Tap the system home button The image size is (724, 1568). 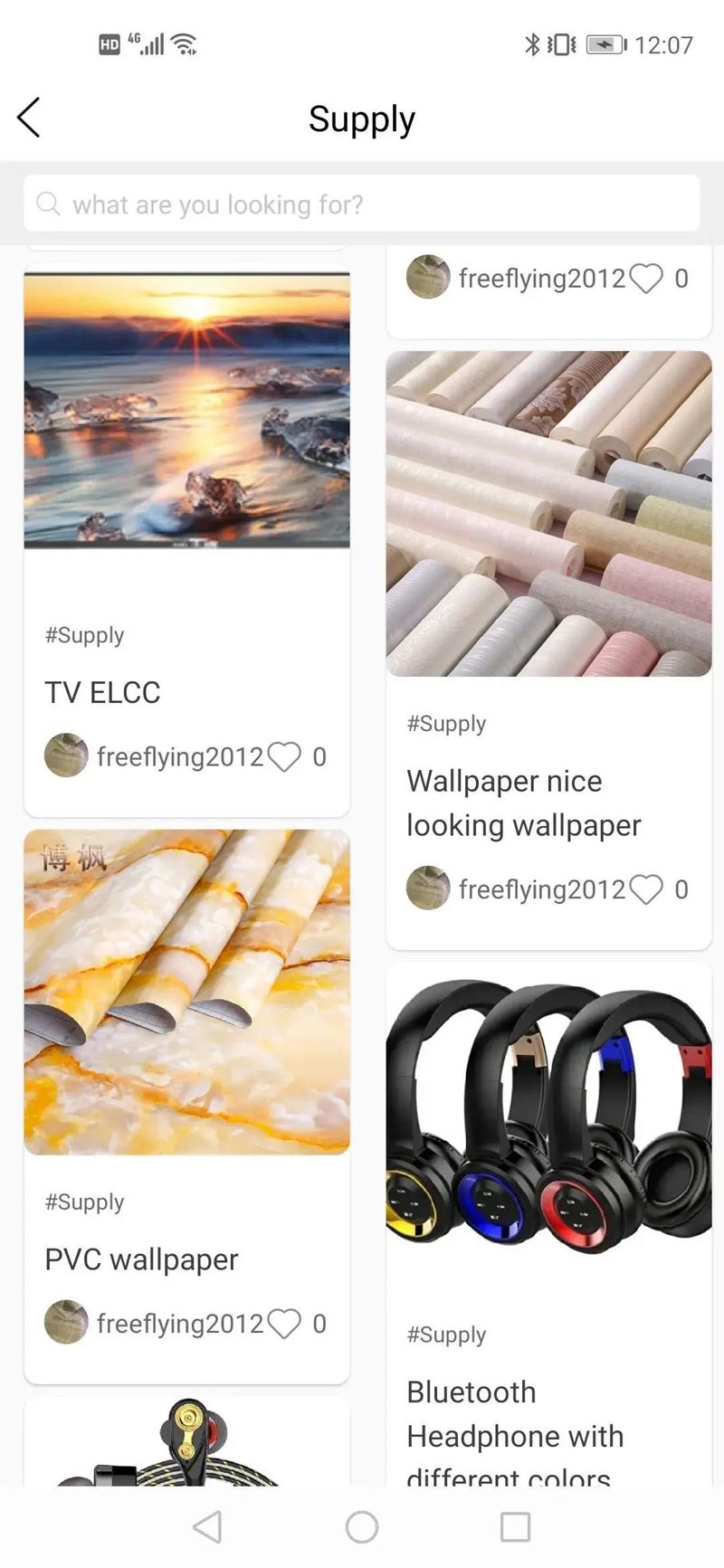tap(362, 1527)
